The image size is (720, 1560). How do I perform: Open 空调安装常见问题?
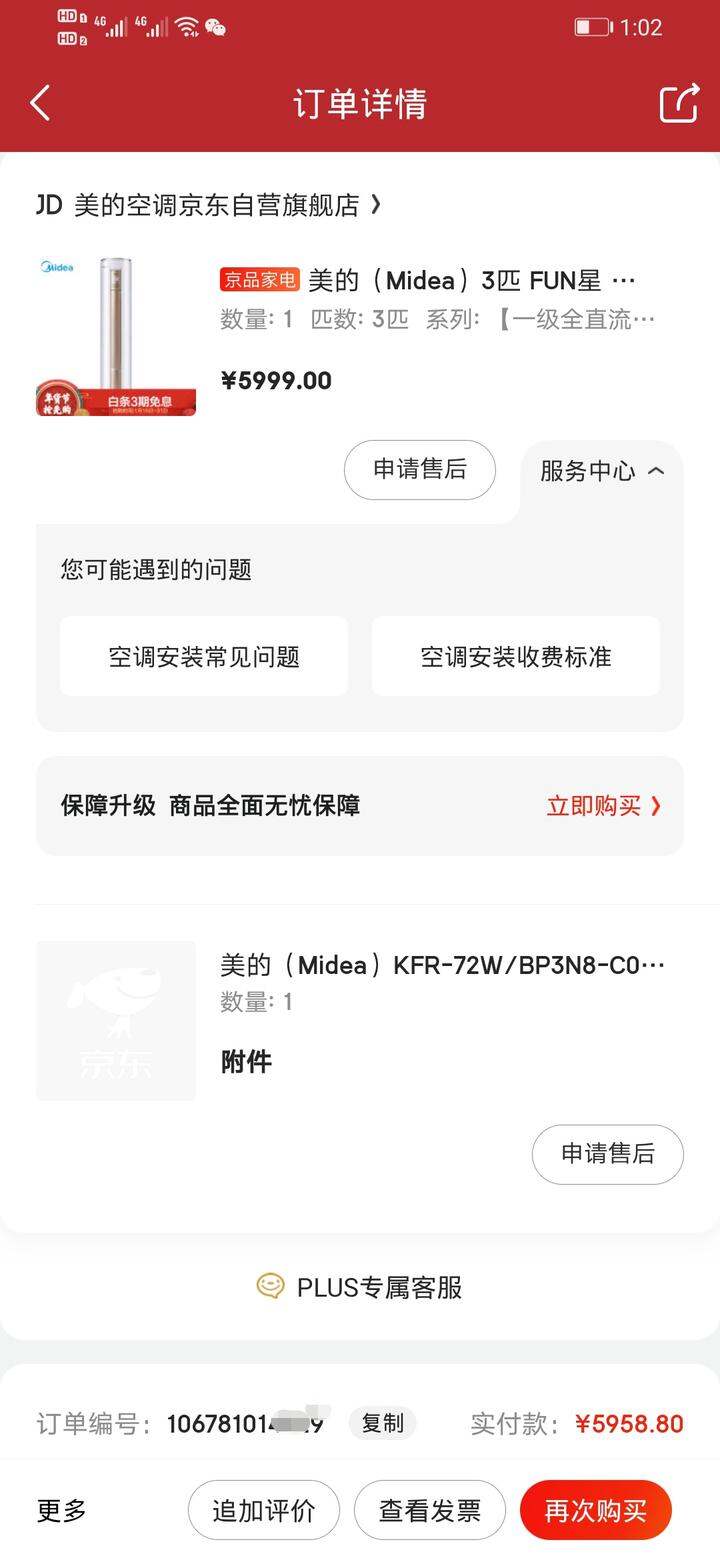(204, 656)
